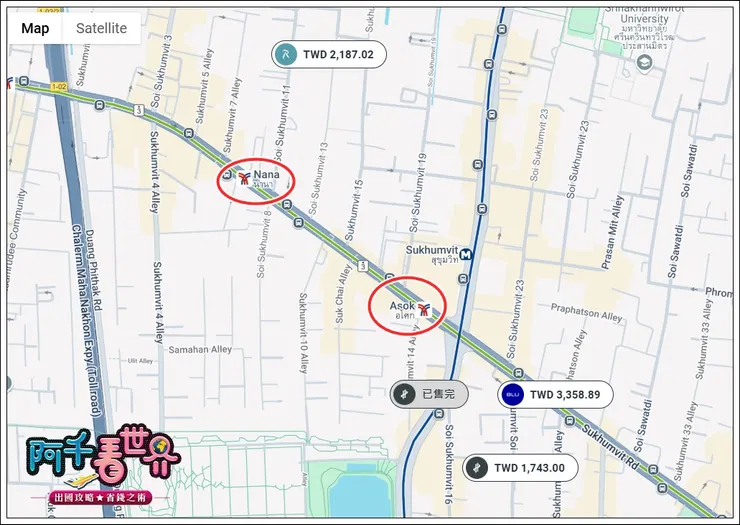Open the TWD 2,187.02 hotel marker

(329, 55)
